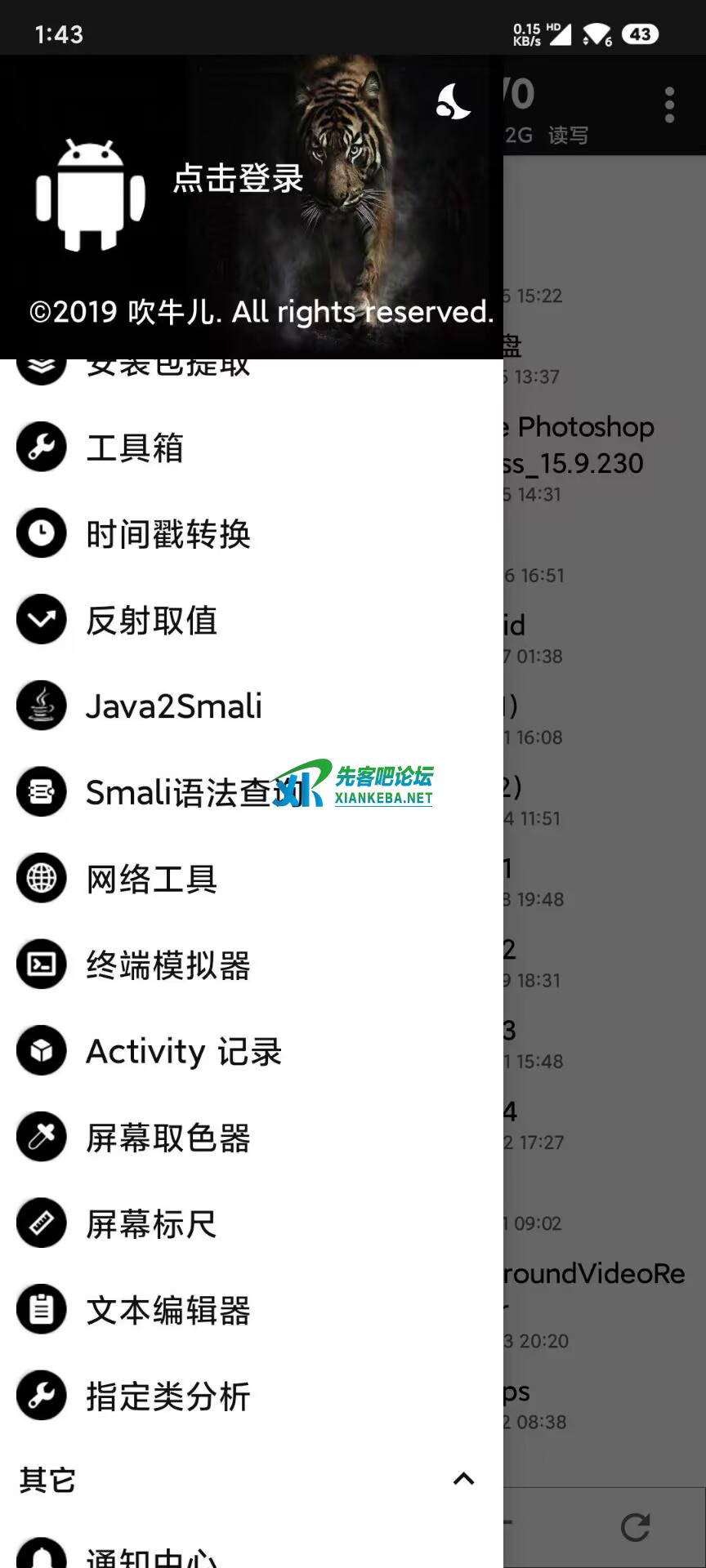Tap the refresh icon in the bottom bar

pos(635,1526)
